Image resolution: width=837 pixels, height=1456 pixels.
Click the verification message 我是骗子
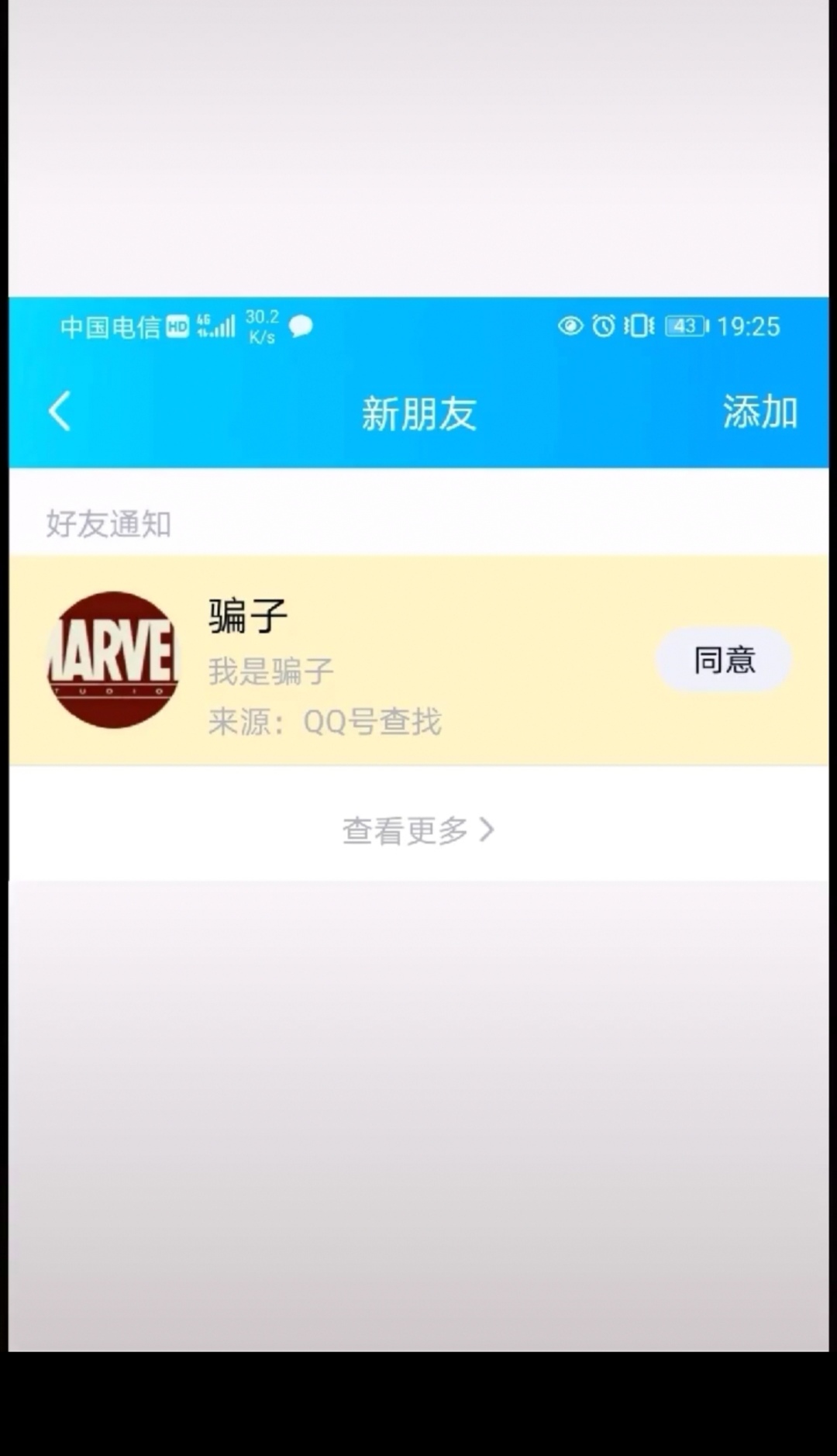tap(270, 670)
